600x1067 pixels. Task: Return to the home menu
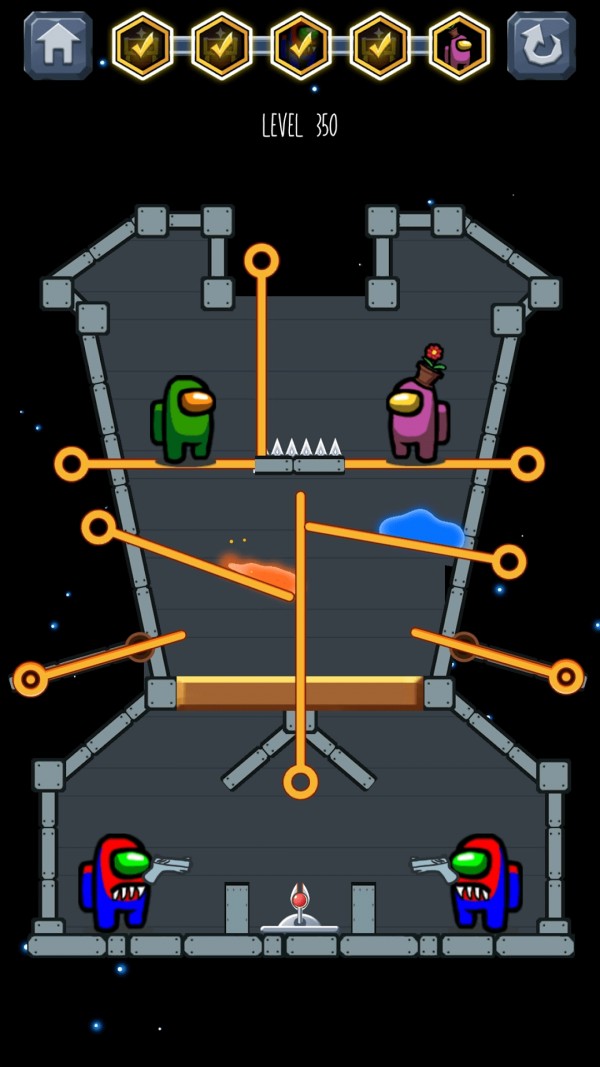click(58, 45)
